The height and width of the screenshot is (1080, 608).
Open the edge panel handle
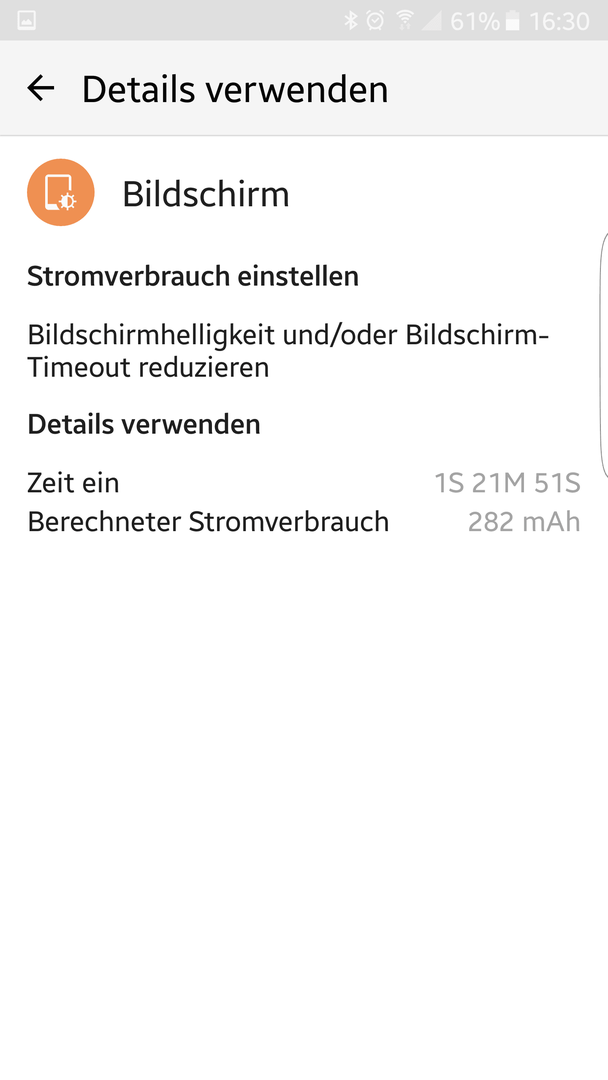tap(604, 355)
